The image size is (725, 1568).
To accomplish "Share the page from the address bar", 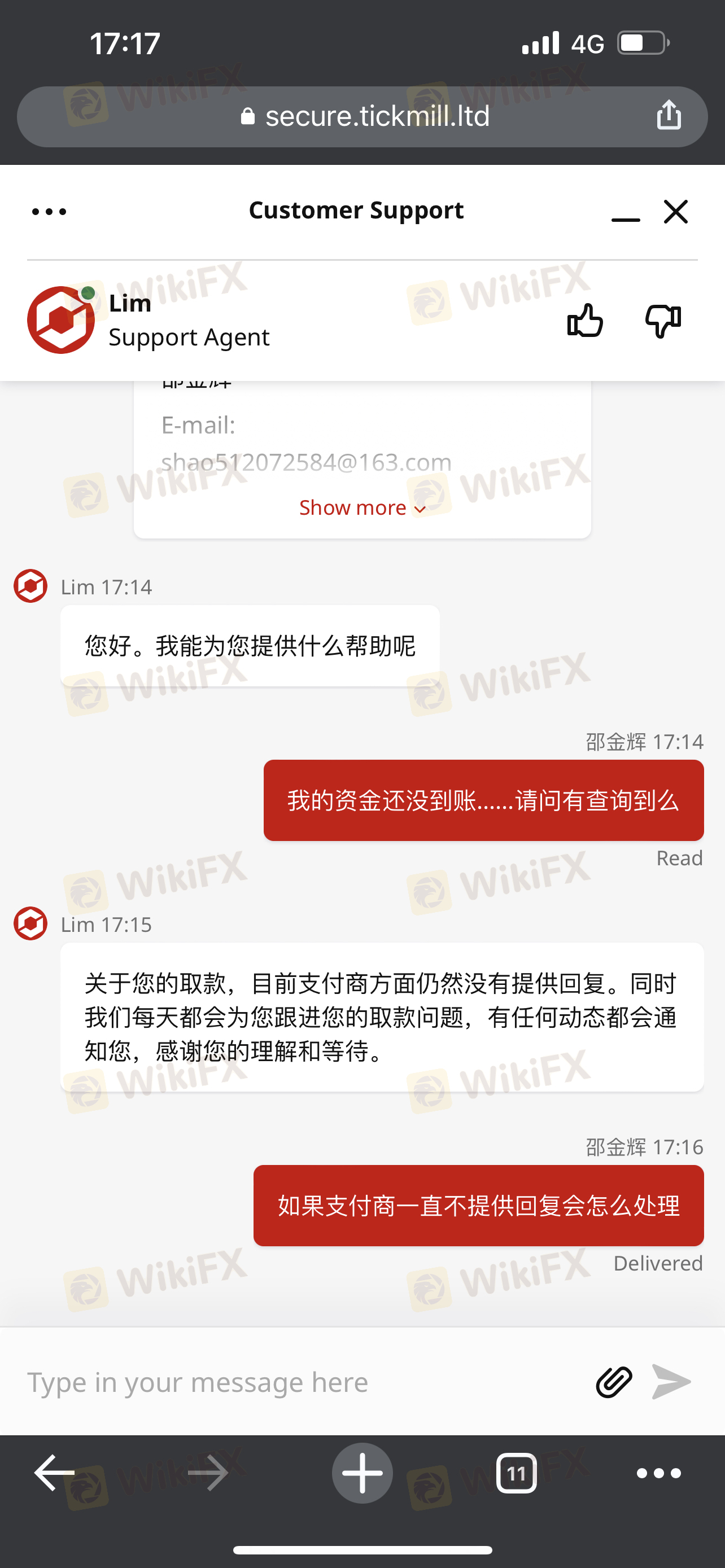I will (669, 115).
